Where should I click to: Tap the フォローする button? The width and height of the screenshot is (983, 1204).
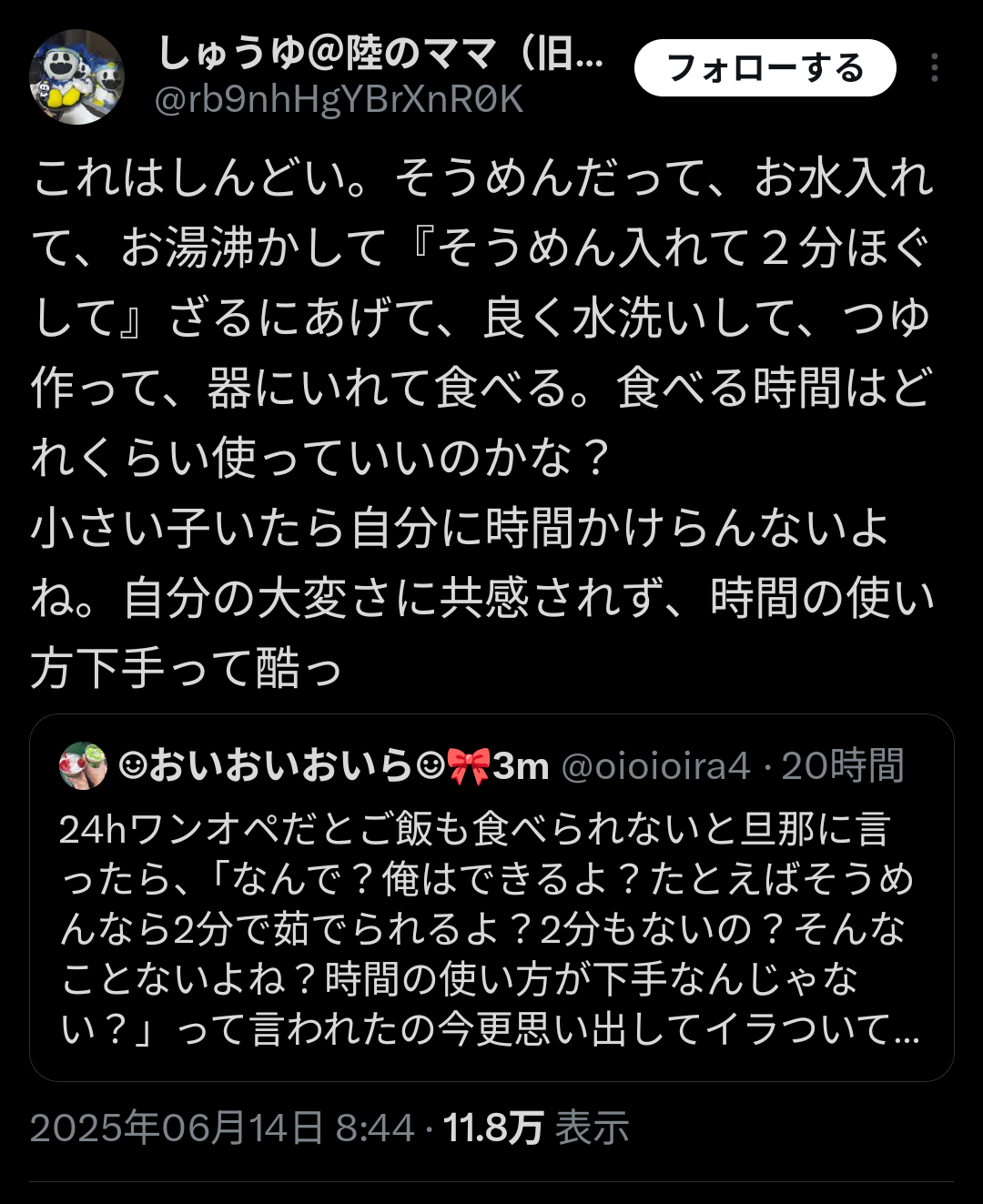765,68
